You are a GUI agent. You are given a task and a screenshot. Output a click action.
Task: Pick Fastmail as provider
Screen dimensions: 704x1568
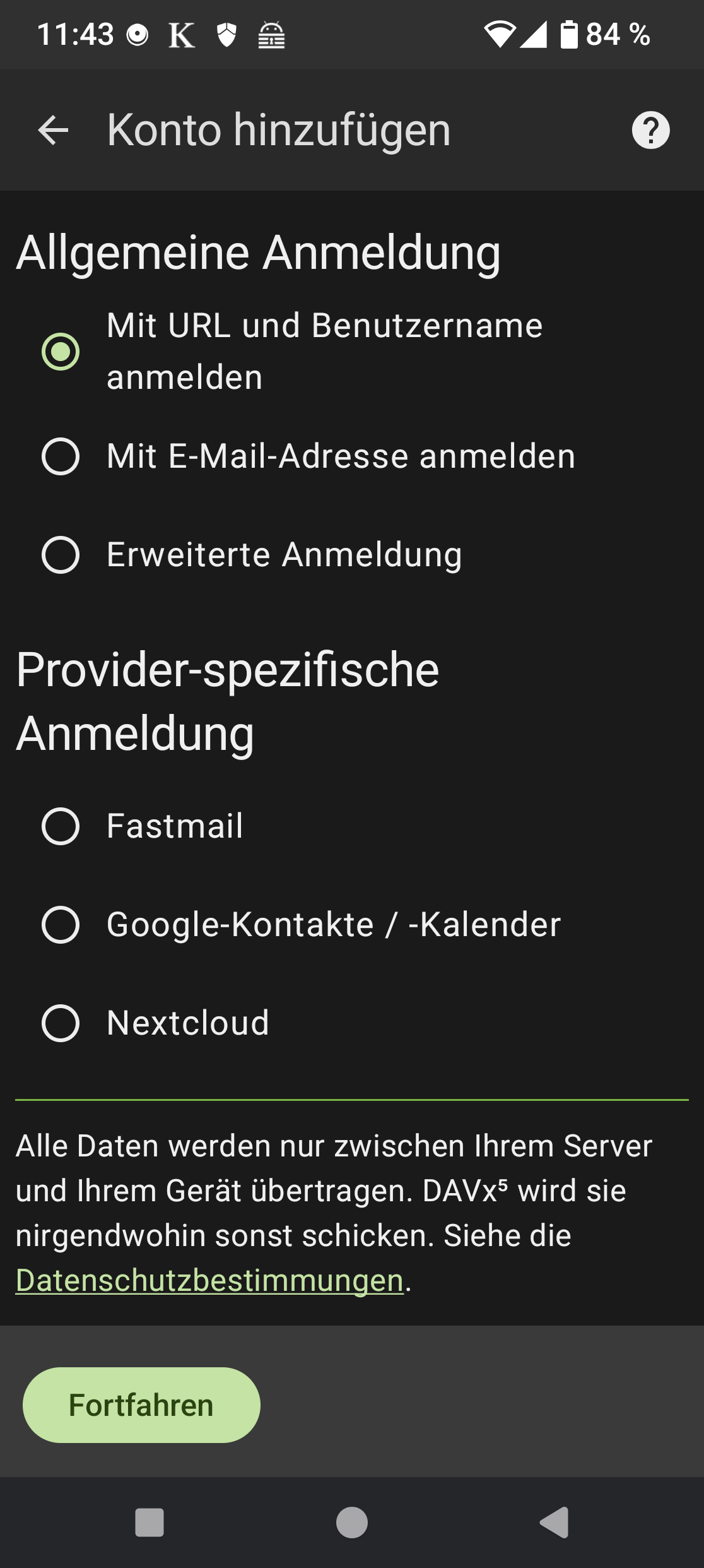61,826
